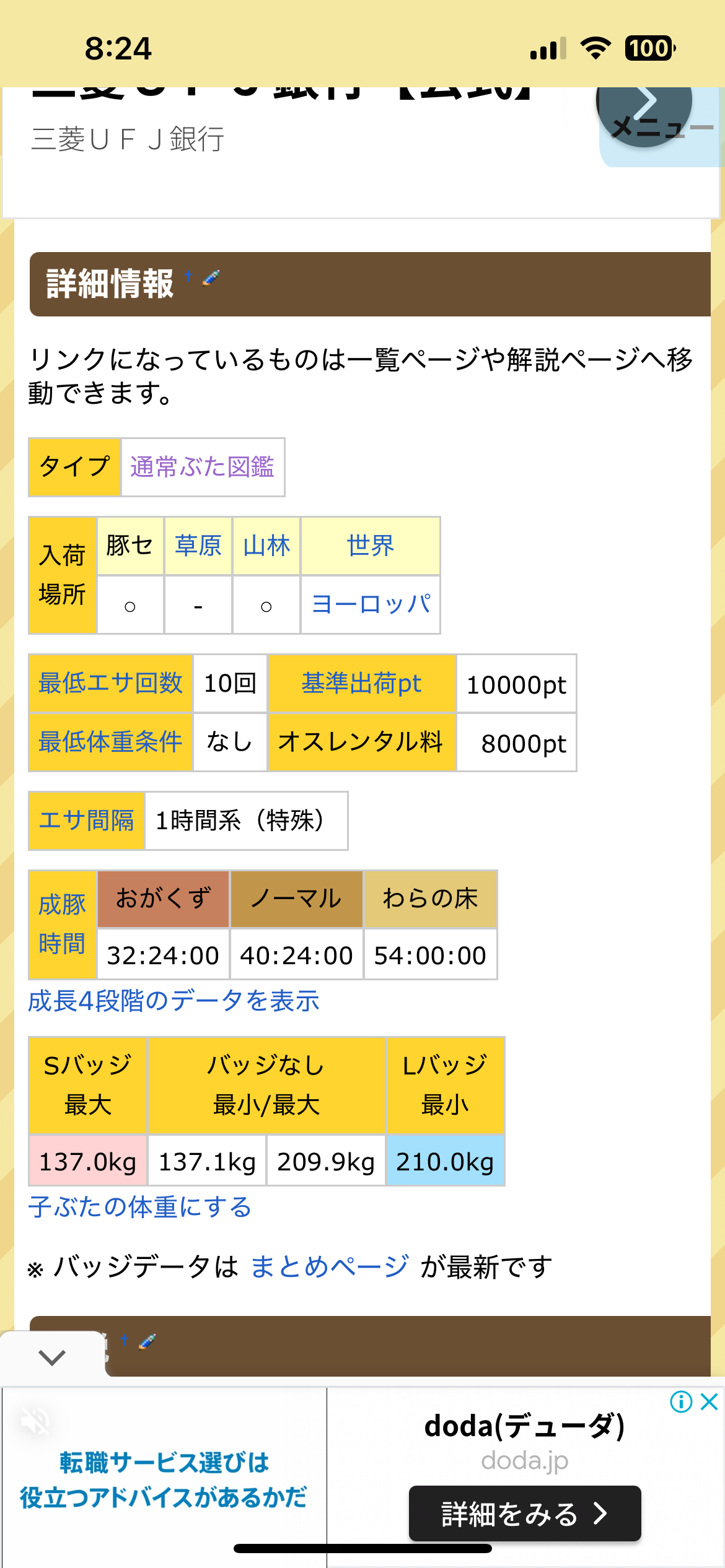725x1568 pixels.
Task: Tap the 世界 link
Action: click(370, 546)
